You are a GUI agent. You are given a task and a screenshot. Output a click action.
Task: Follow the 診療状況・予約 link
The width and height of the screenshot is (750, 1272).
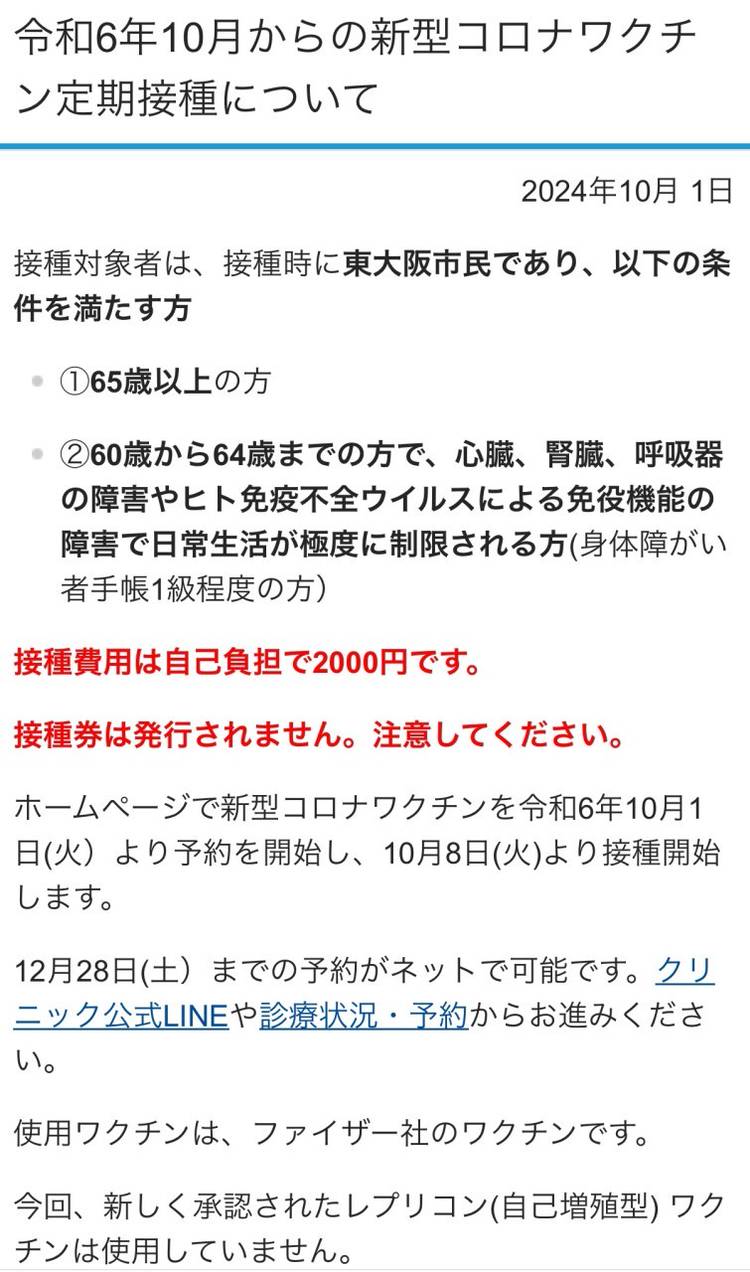click(363, 1016)
